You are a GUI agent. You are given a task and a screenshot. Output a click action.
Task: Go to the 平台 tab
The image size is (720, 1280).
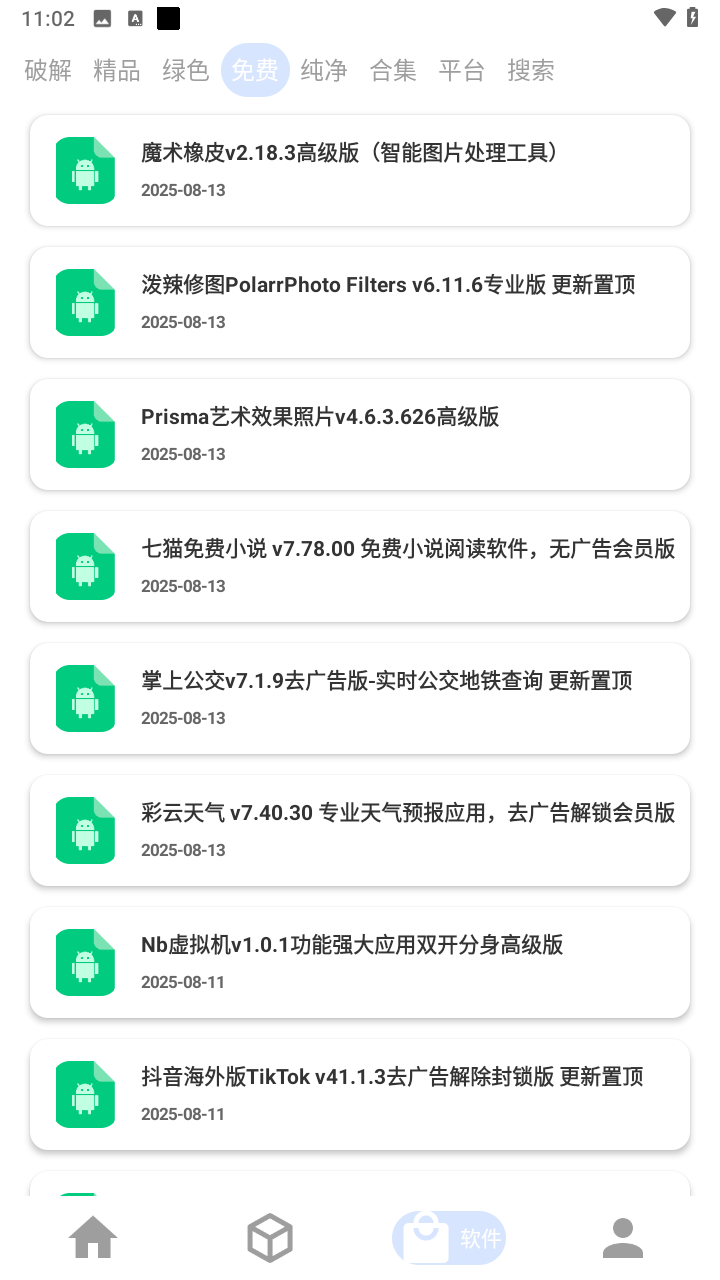coord(462,70)
